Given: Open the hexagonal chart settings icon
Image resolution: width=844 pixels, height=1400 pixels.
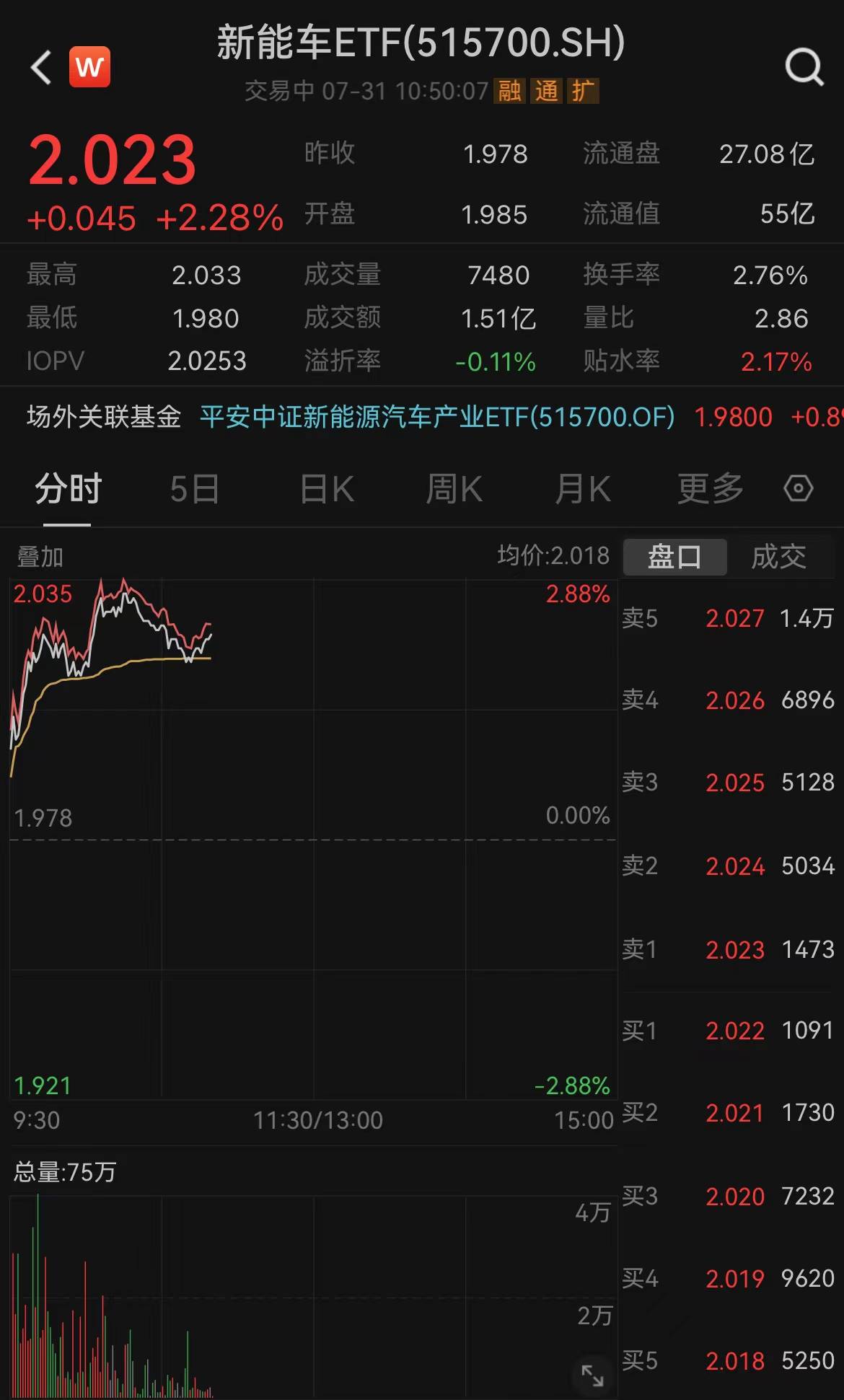Looking at the screenshot, I should [x=798, y=488].
